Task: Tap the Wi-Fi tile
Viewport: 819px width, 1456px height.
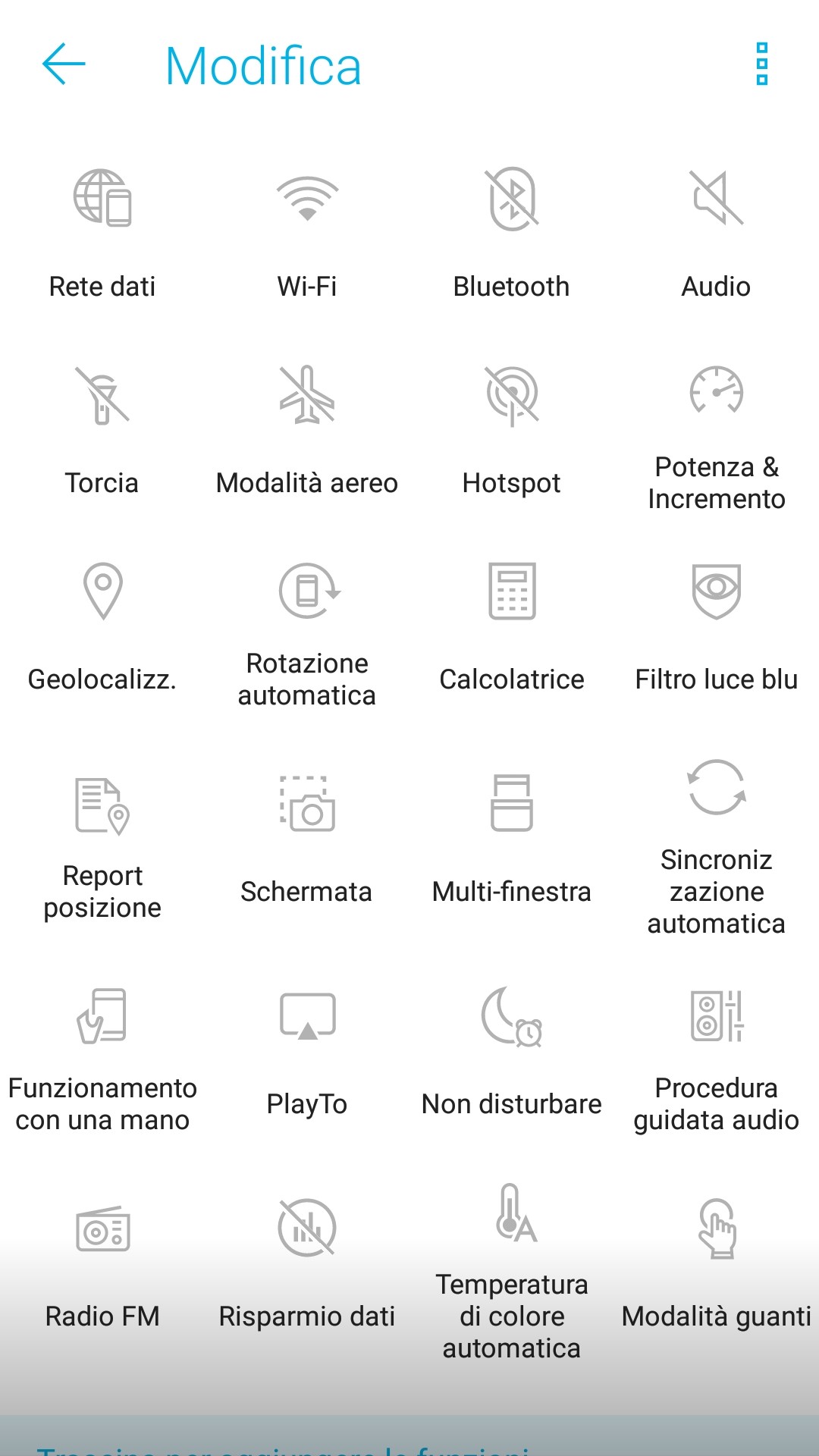Action: (x=307, y=199)
